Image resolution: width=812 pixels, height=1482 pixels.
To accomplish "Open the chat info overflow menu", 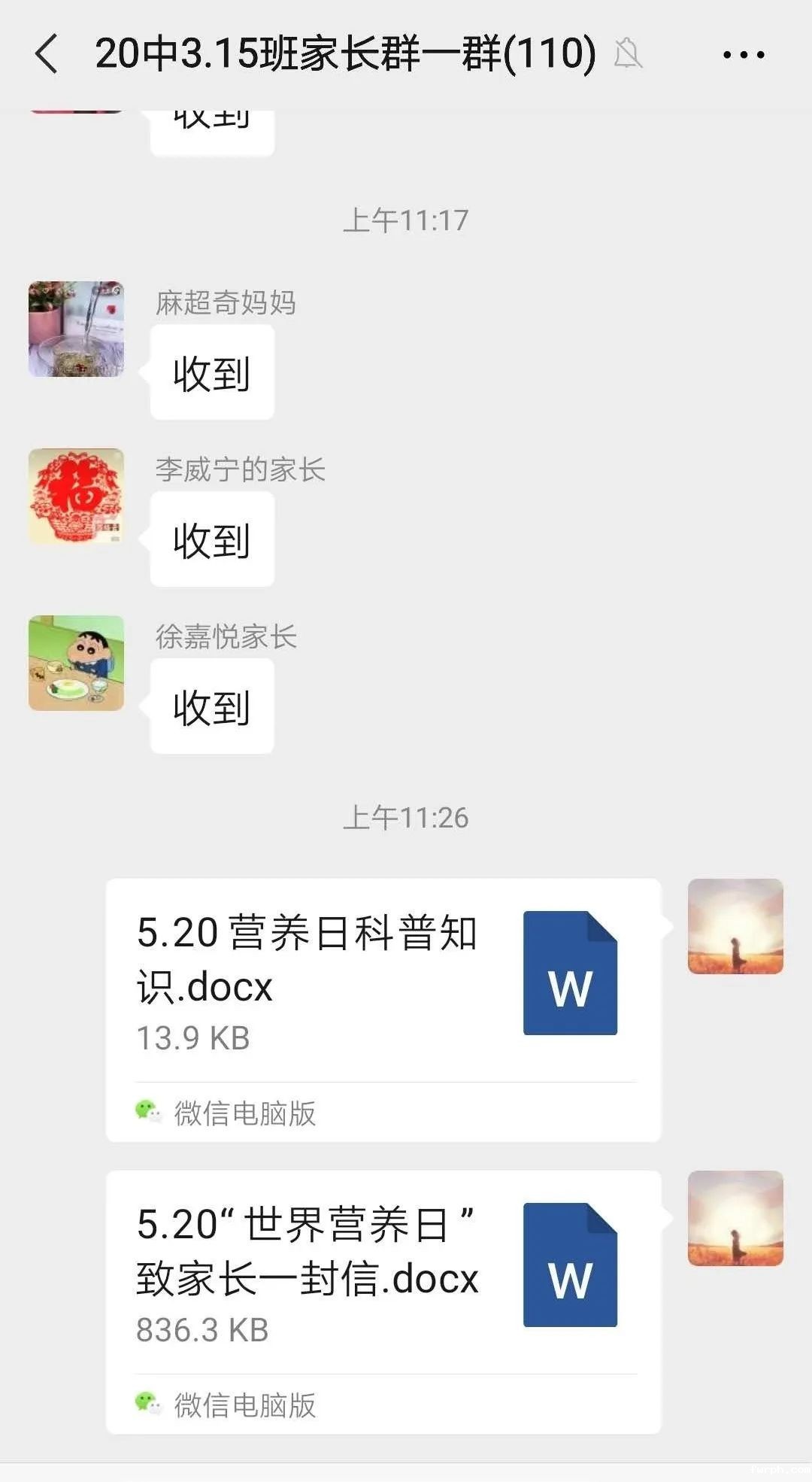I will (x=743, y=54).
